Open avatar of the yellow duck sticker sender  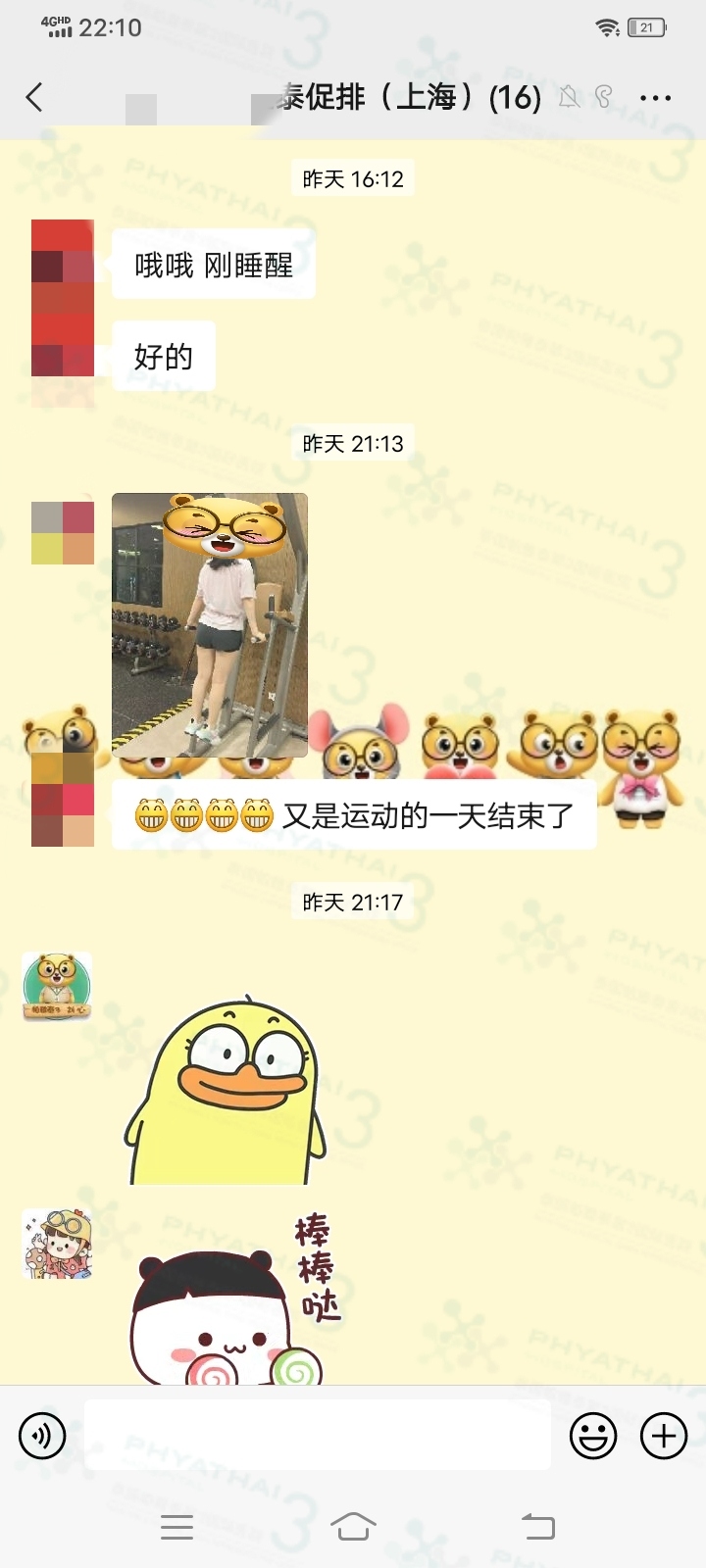tap(57, 986)
